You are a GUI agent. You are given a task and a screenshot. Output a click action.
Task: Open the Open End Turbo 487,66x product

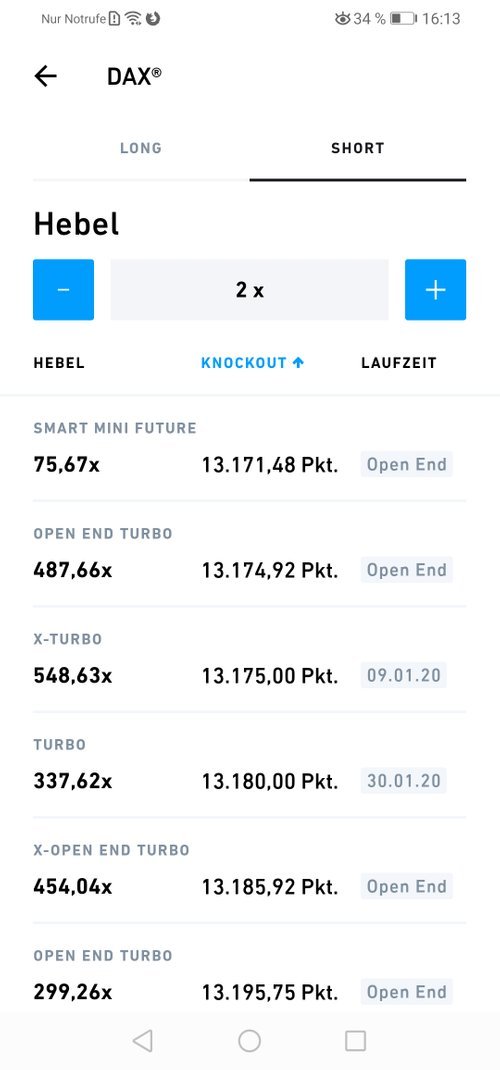coord(250,553)
